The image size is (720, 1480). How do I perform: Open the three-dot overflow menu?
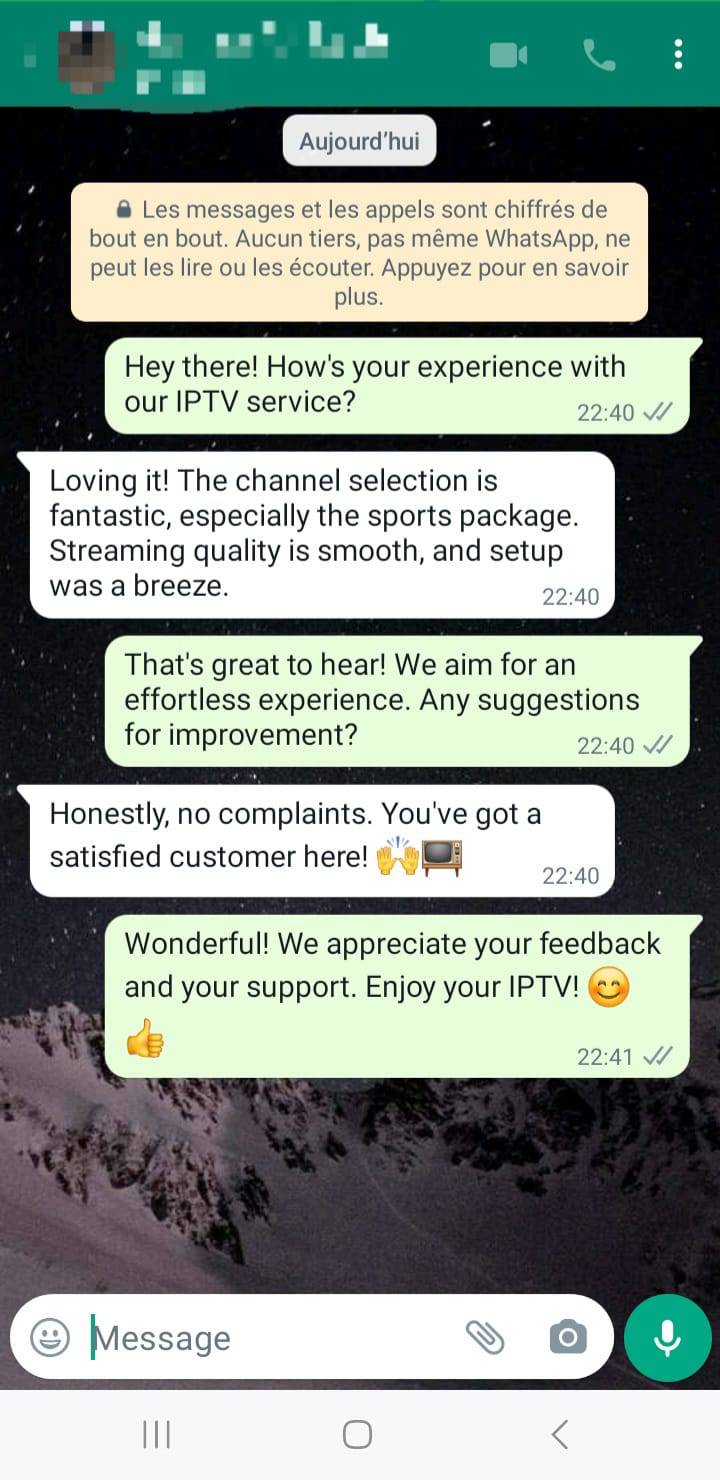coord(678,55)
